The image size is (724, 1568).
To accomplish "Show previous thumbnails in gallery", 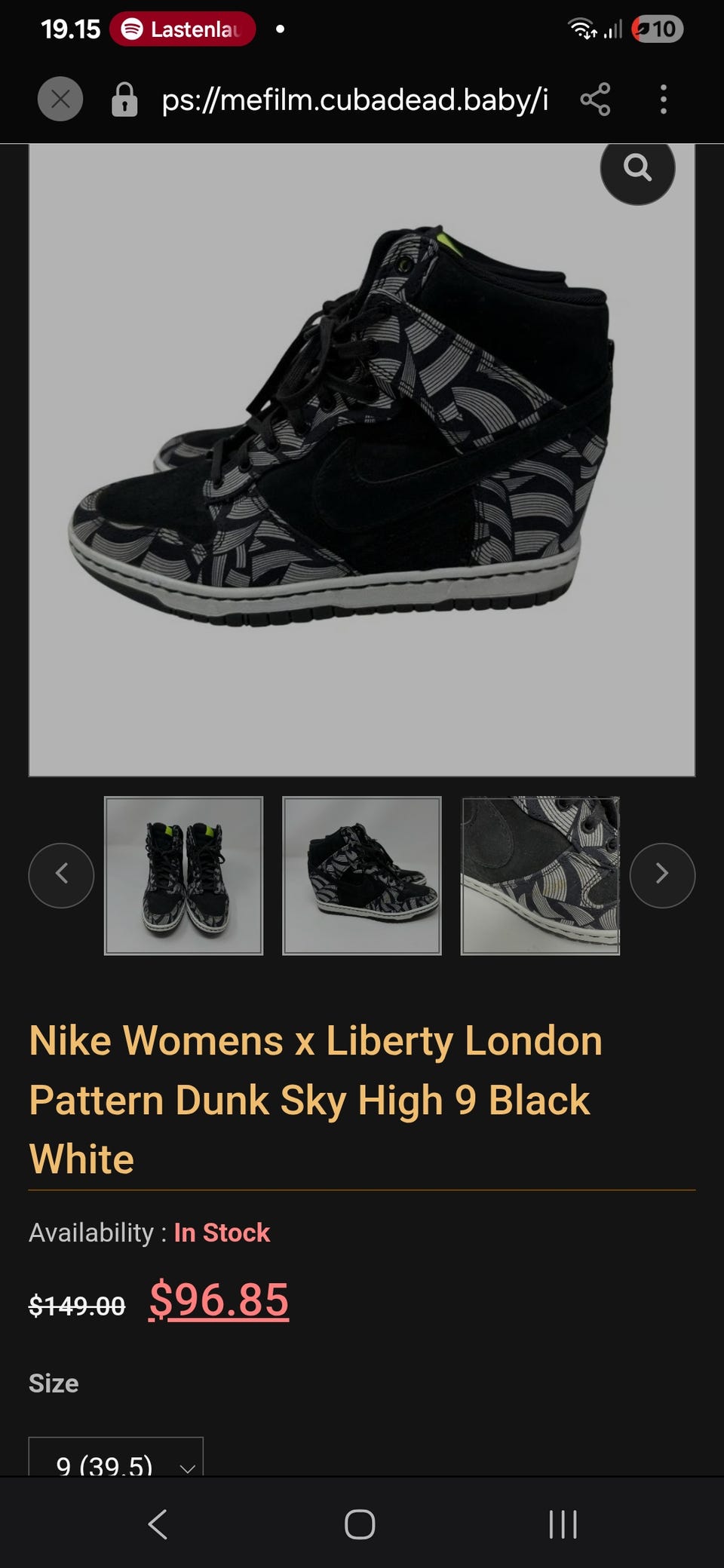I will (61, 875).
